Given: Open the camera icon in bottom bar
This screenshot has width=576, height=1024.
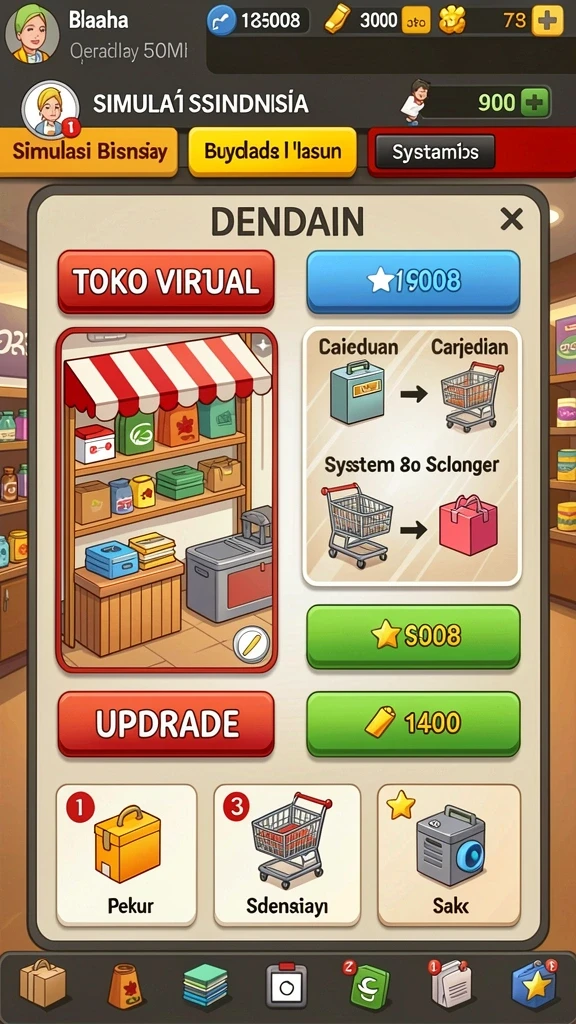Looking at the screenshot, I should 287,986.
